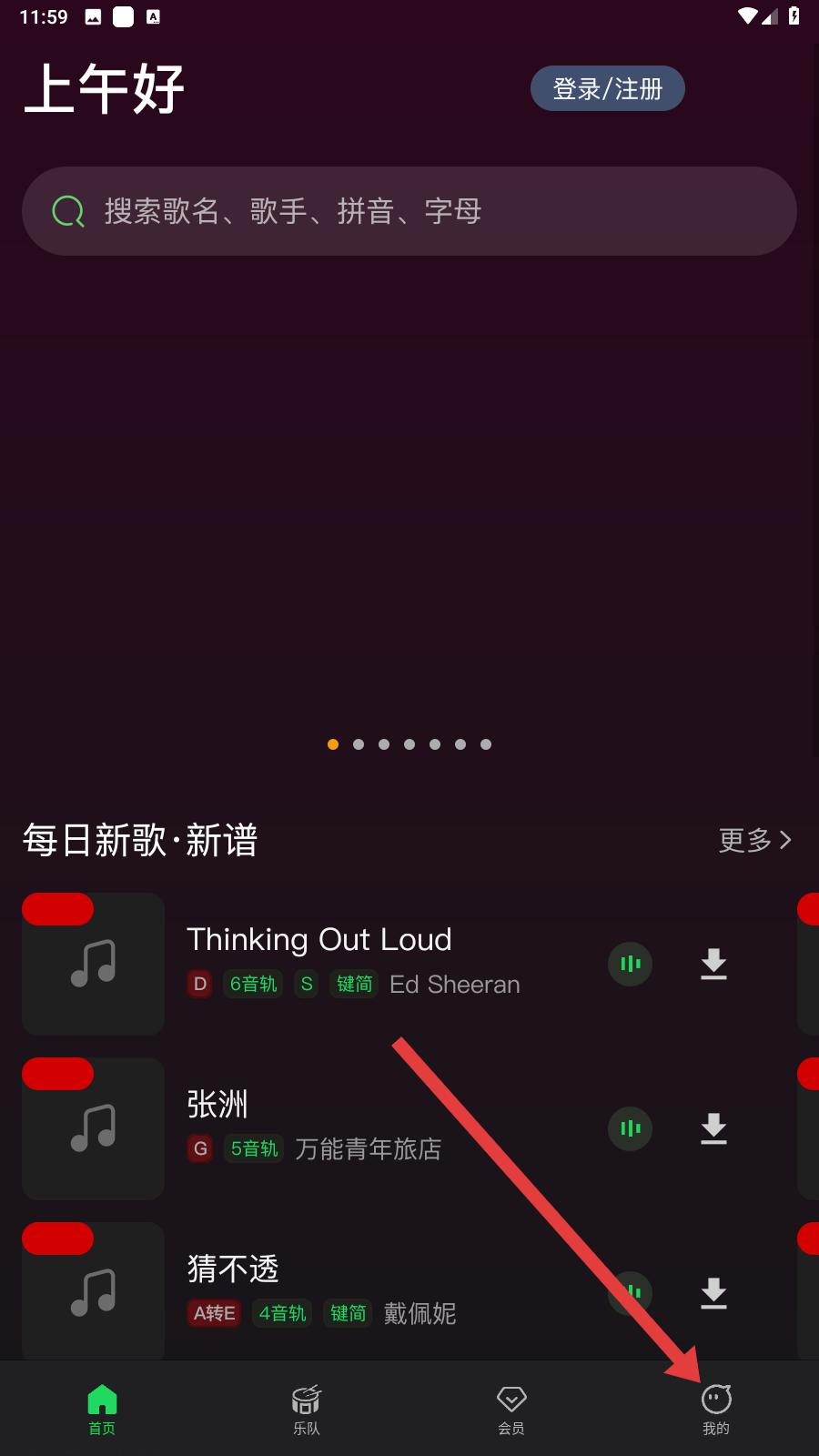The image size is (819, 1456).
Task: Download the song 猜不透
Action: pyautogui.click(x=713, y=1293)
